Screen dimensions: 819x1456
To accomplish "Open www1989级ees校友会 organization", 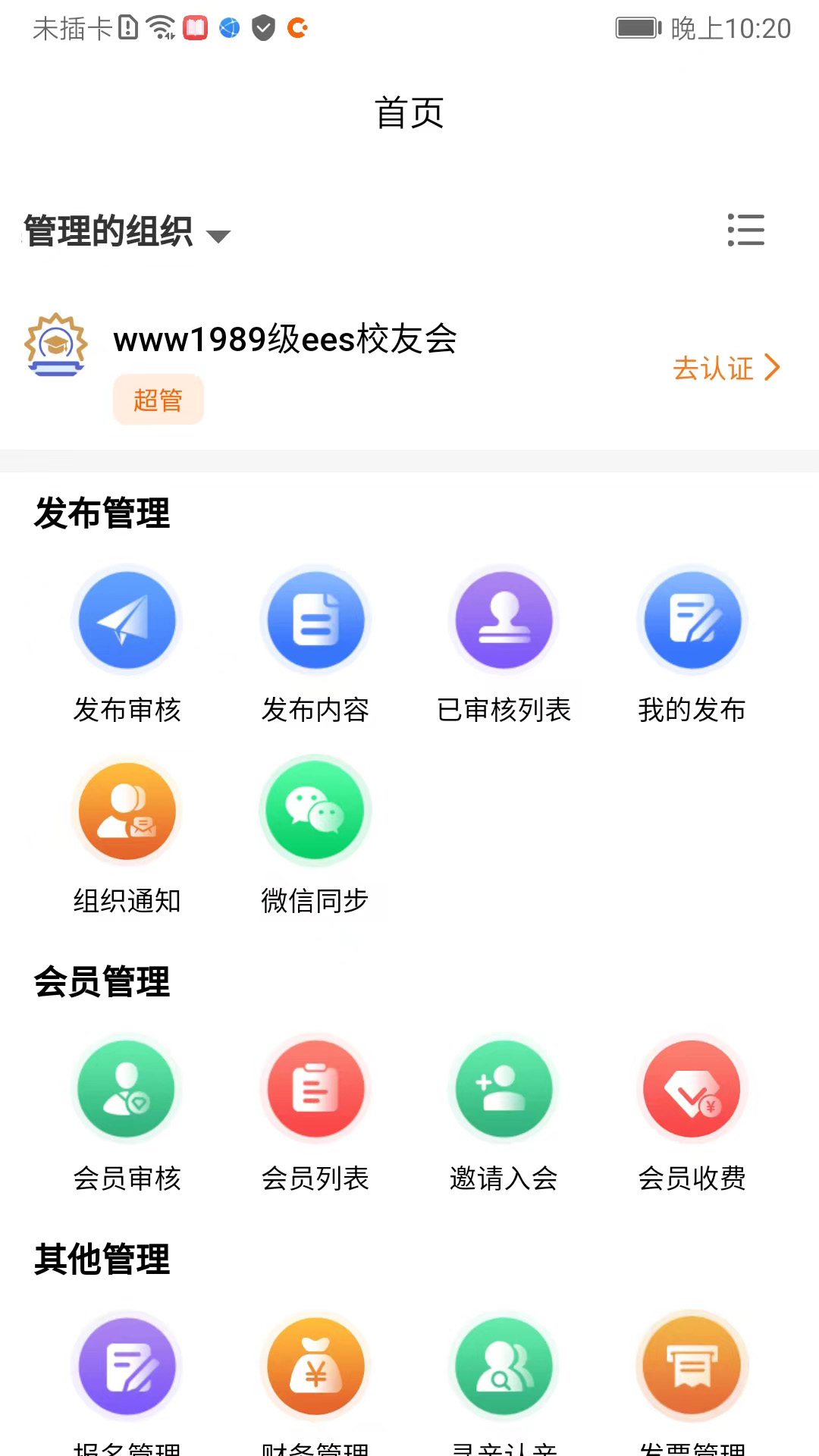I will [285, 338].
